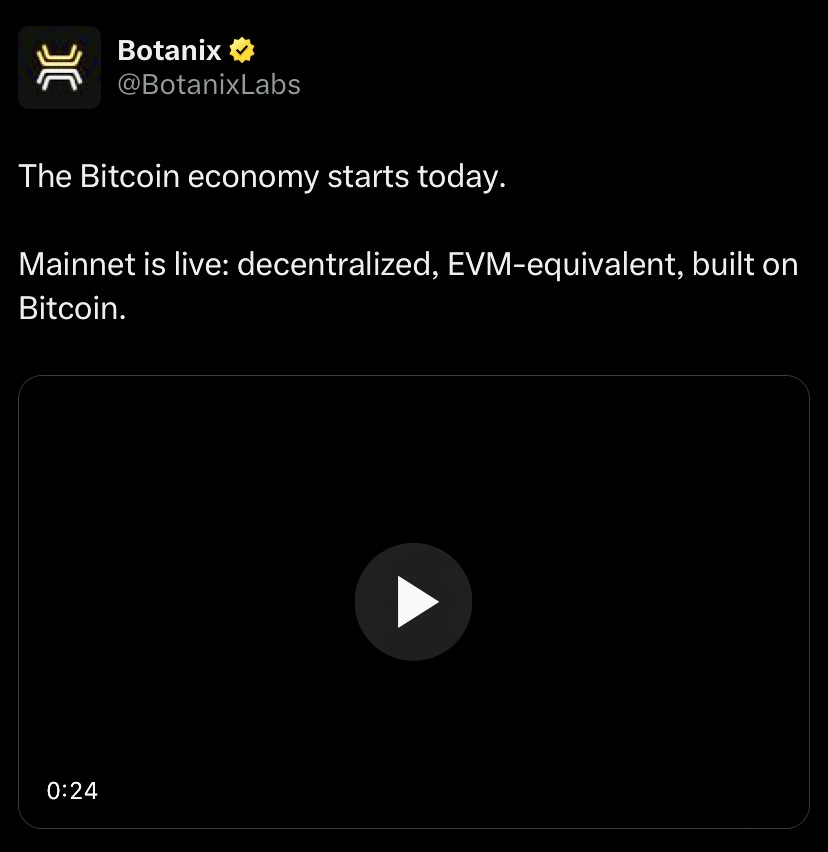Screen dimensions: 828x852
Task: Open the @BotanixLabs handle
Action: pos(209,85)
